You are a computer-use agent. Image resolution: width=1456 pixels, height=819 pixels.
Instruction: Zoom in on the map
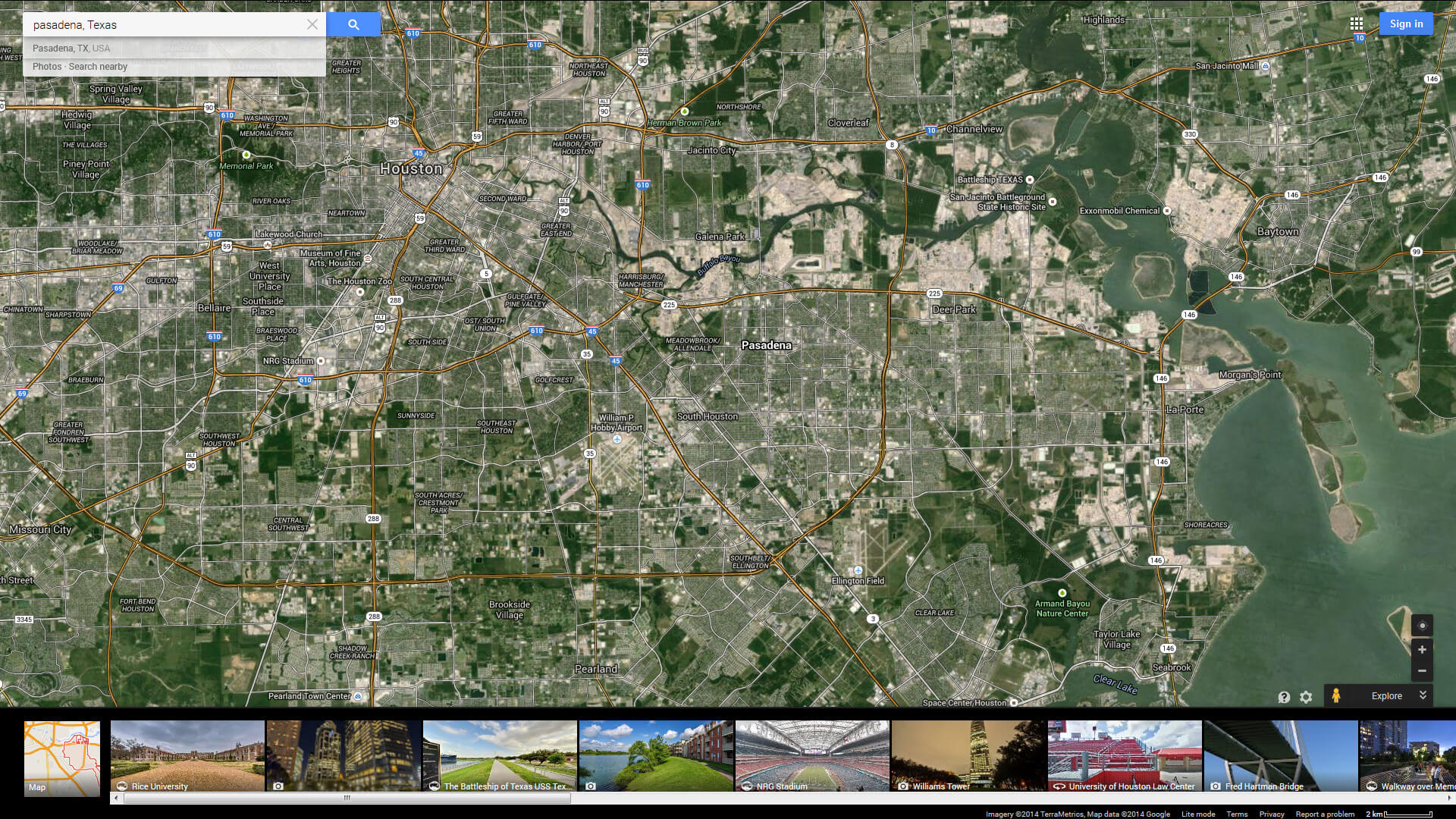point(1422,650)
